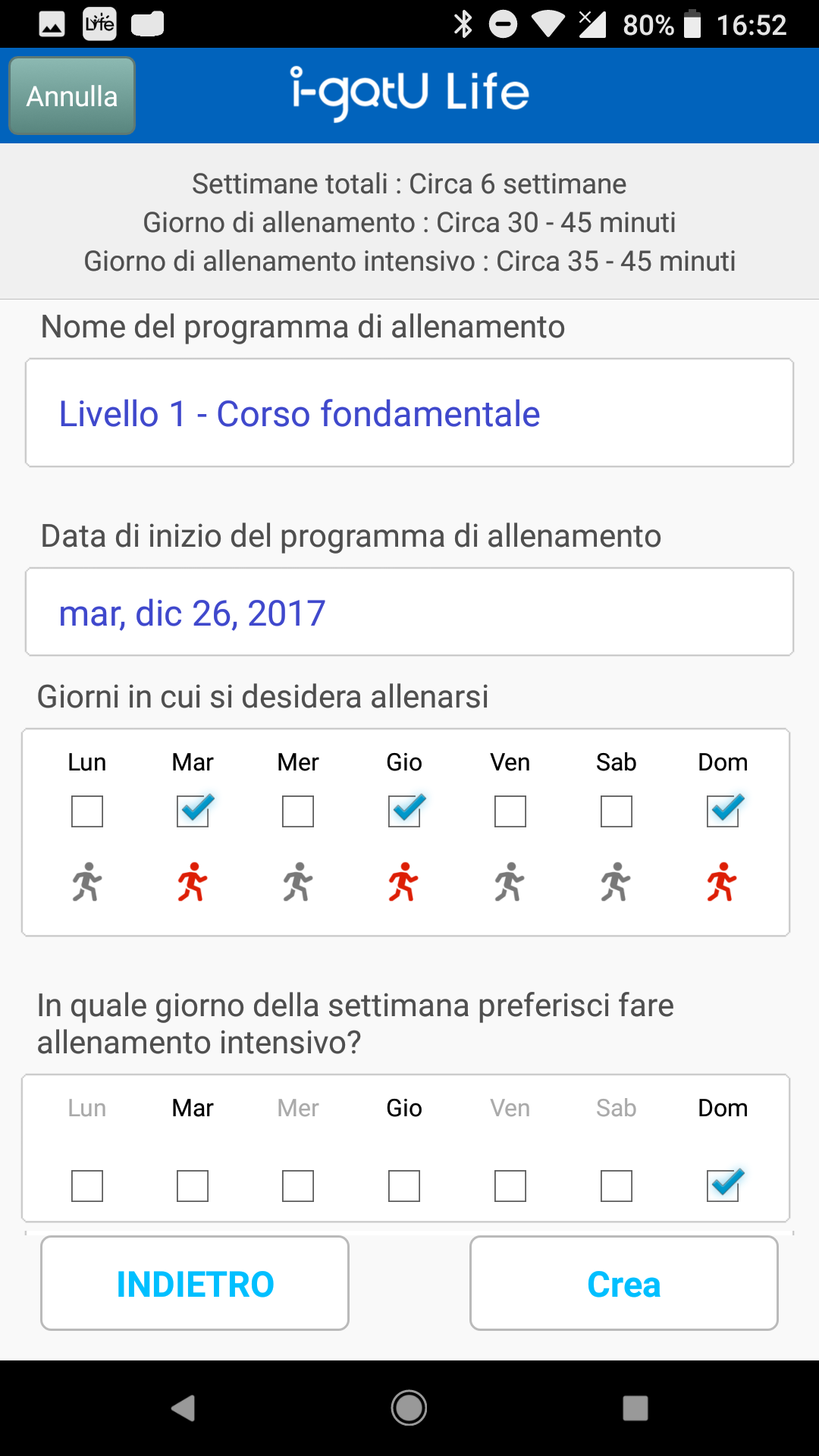The width and height of the screenshot is (819, 1456).
Task: Check Sab as a training day
Action: pos(617,811)
